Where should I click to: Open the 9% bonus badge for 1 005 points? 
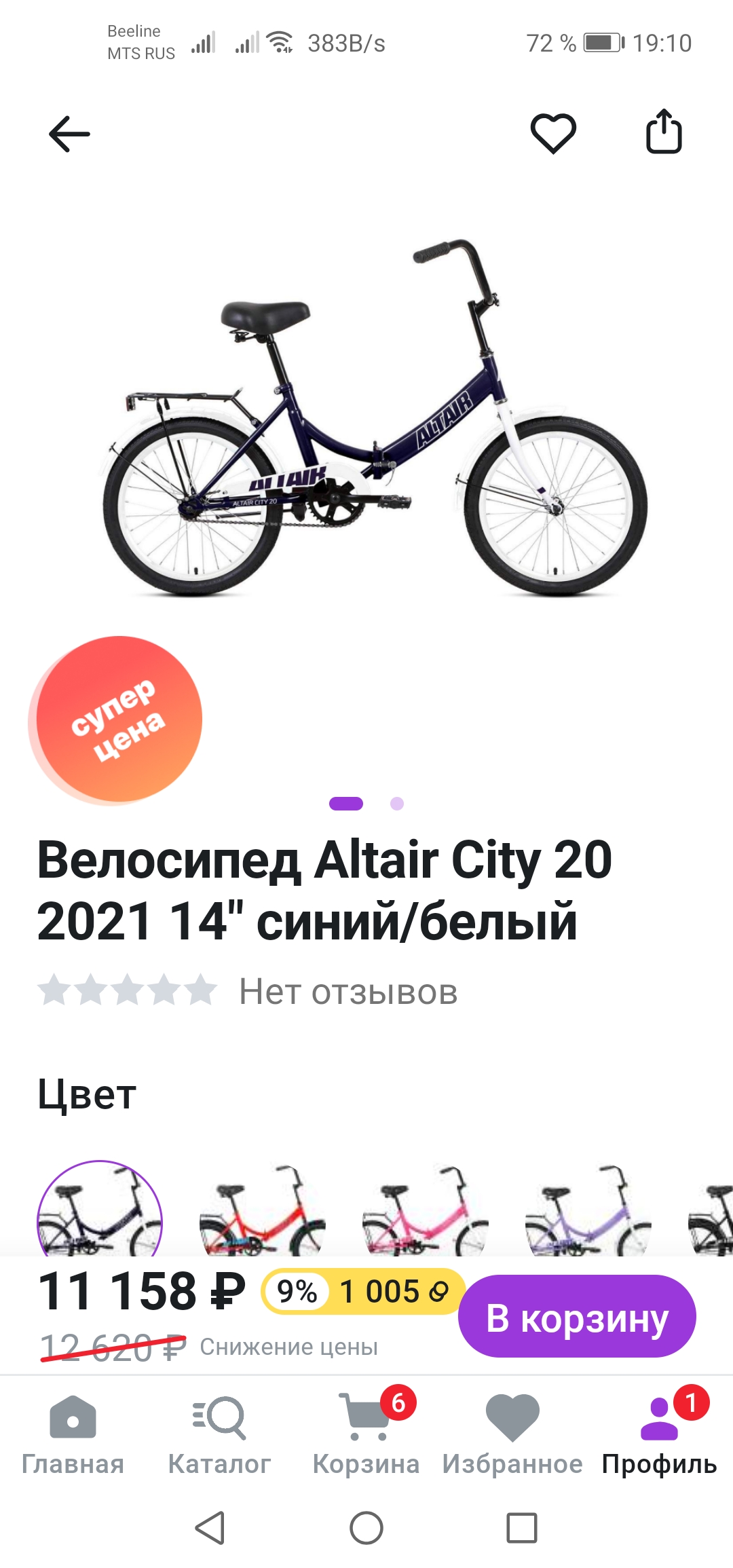(363, 1291)
